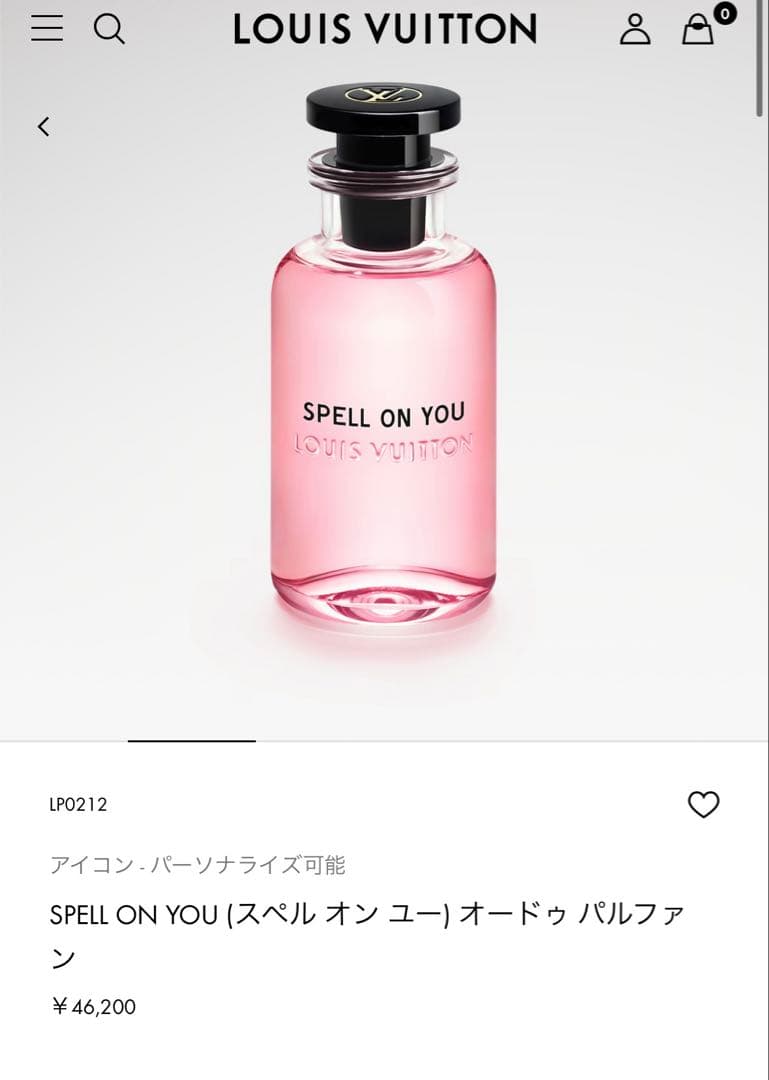Collapse the navigation via back chevron
The height and width of the screenshot is (1080, 769).
42,128
